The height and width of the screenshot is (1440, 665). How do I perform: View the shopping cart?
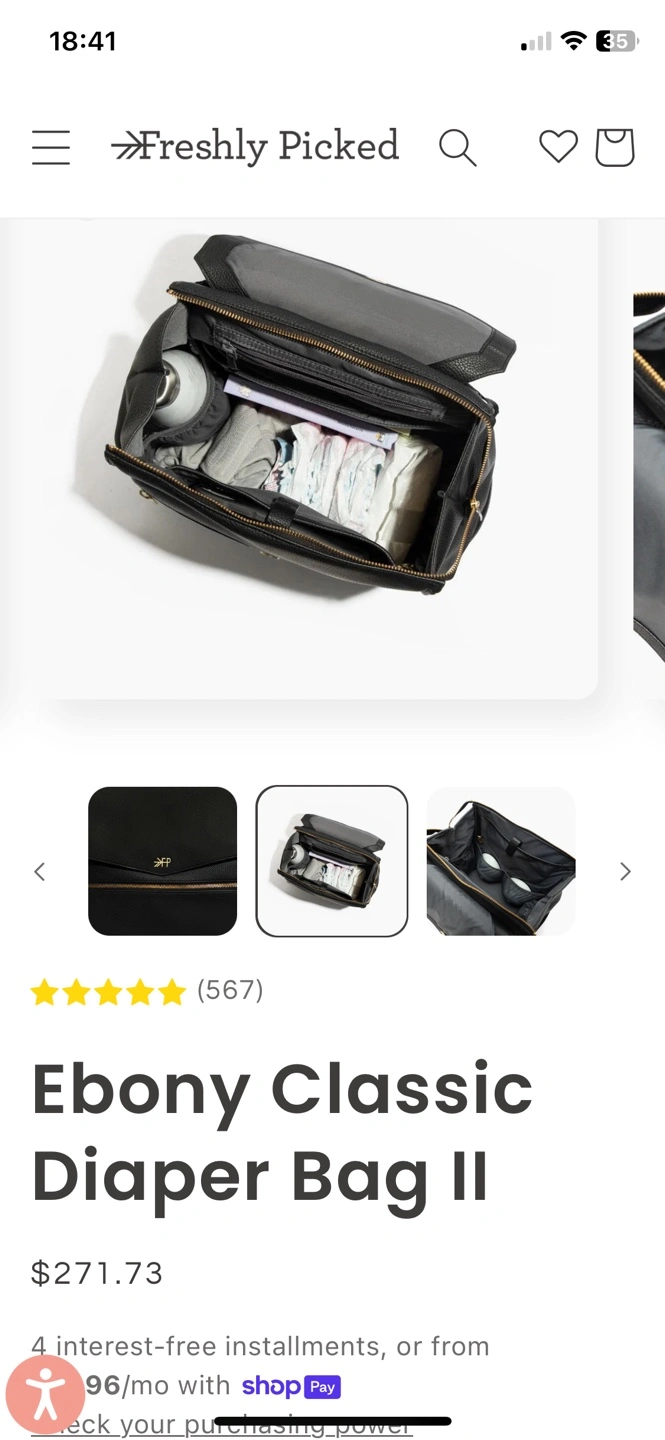[615, 147]
